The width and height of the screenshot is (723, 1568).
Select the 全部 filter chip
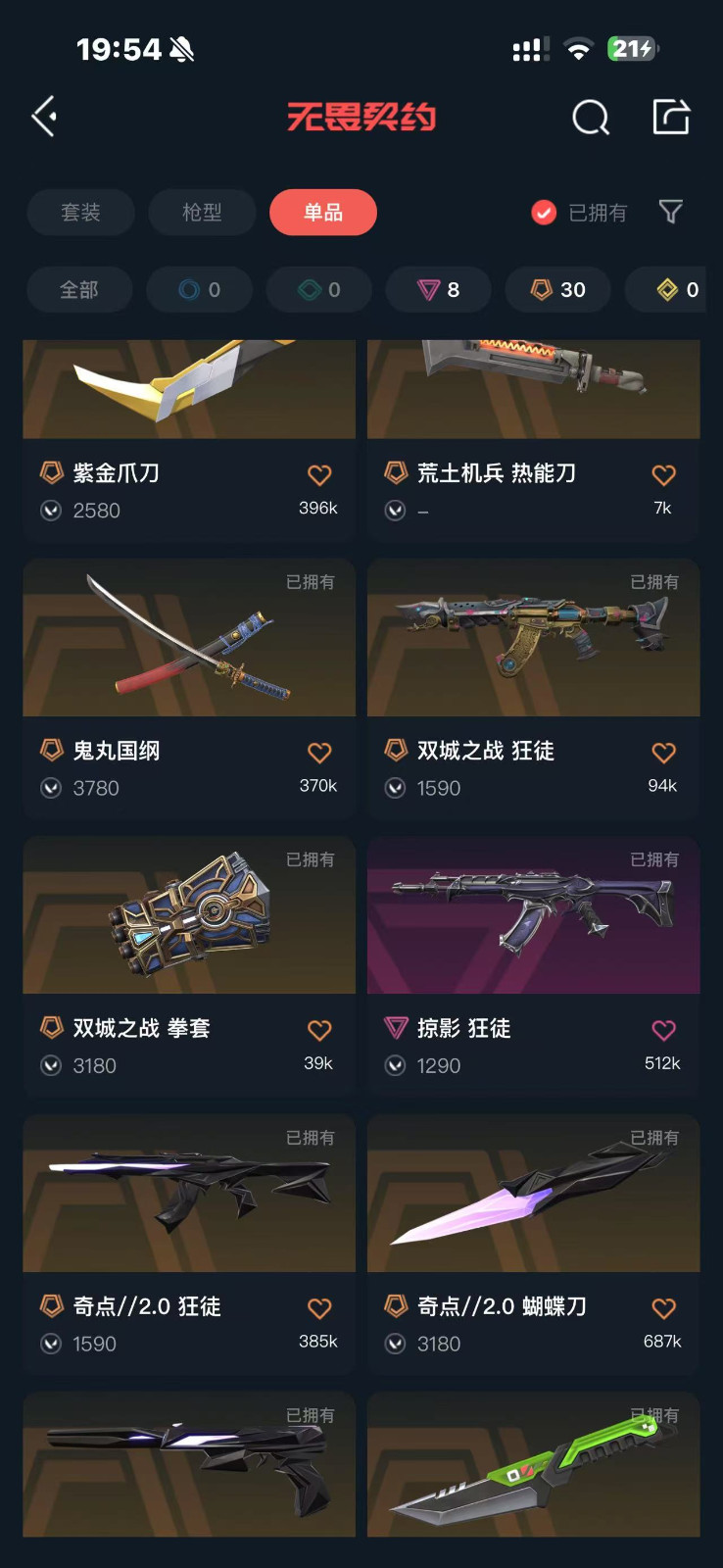(x=79, y=290)
